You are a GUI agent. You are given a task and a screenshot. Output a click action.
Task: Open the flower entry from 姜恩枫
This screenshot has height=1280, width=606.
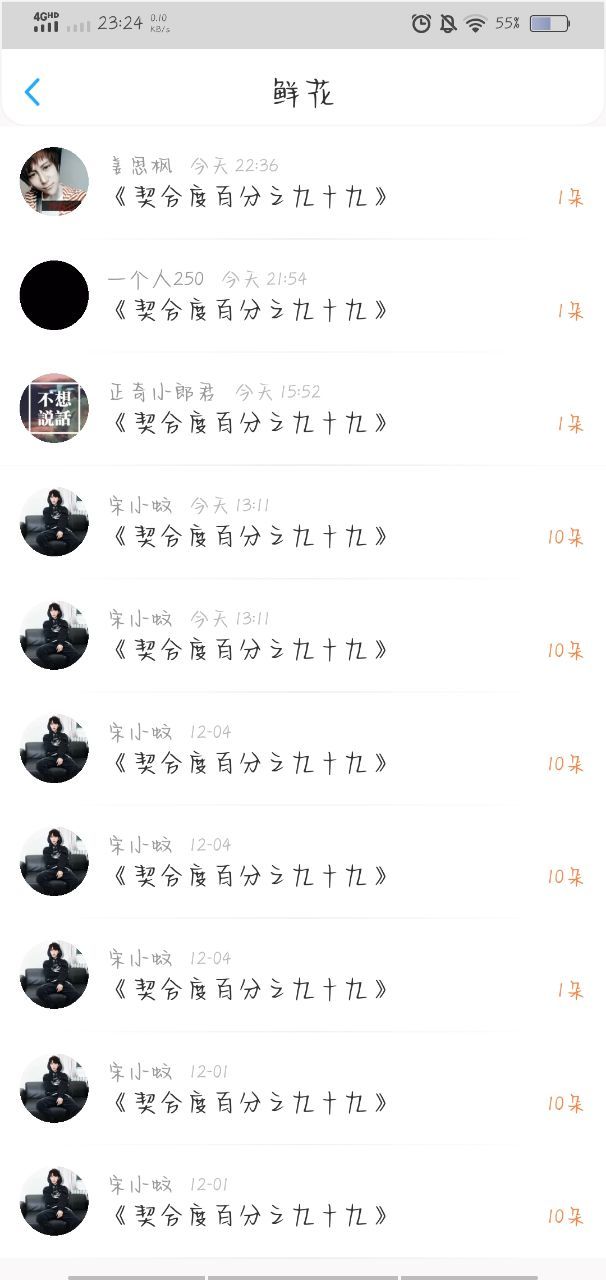pos(303,182)
